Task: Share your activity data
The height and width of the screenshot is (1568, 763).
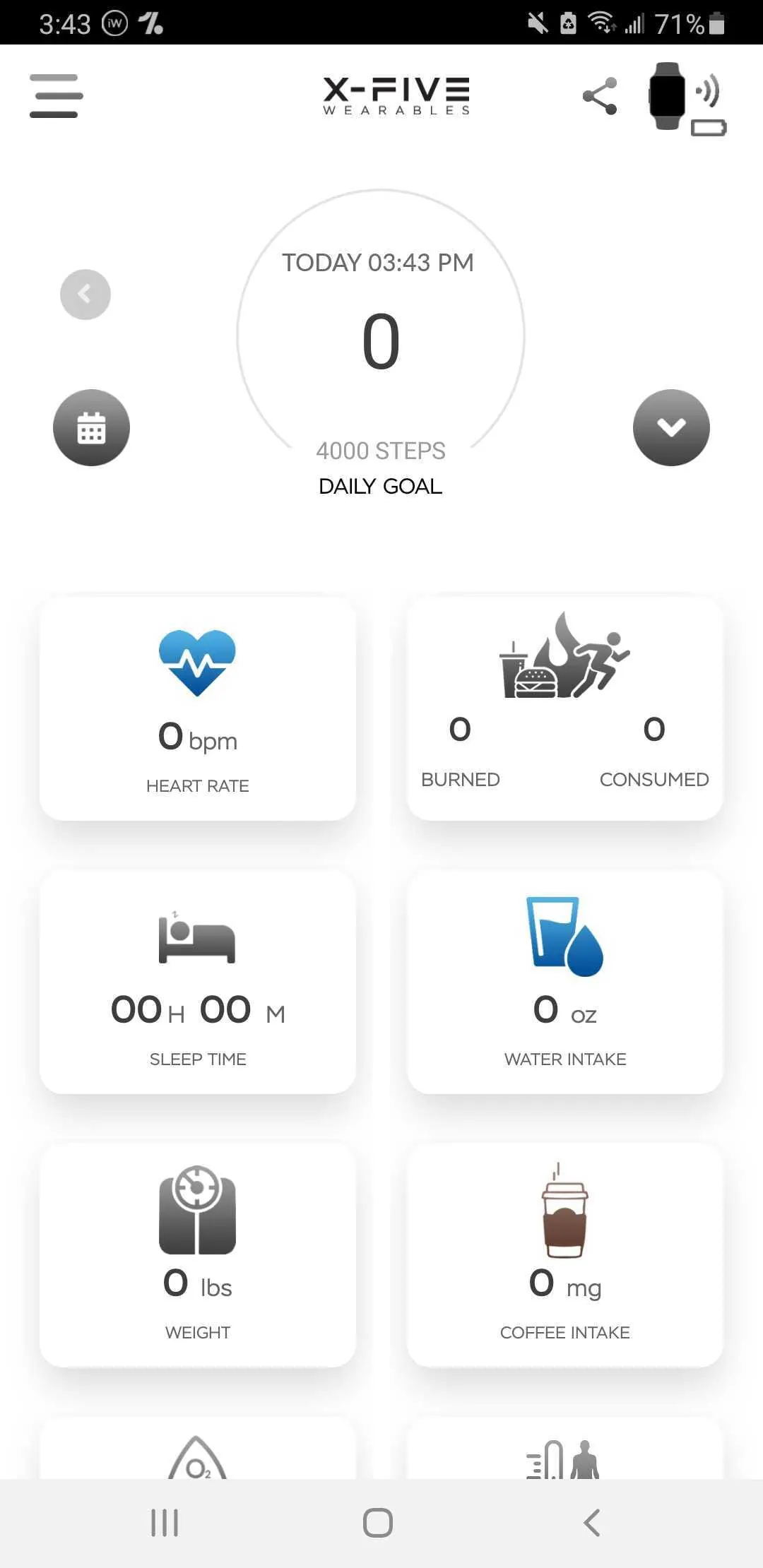Action: (x=600, y=94)
